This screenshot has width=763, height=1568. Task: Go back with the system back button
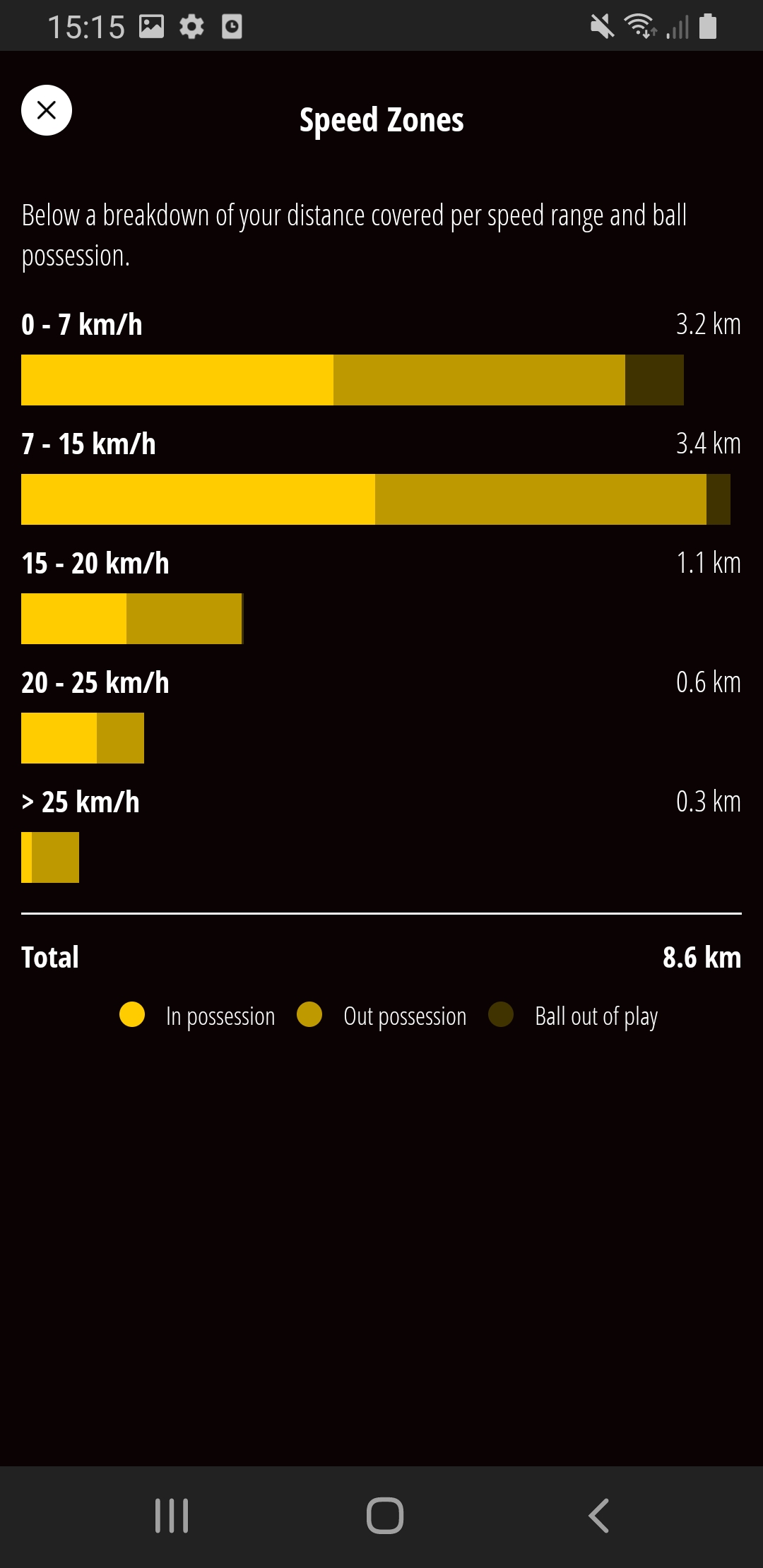click(598, 1516)
